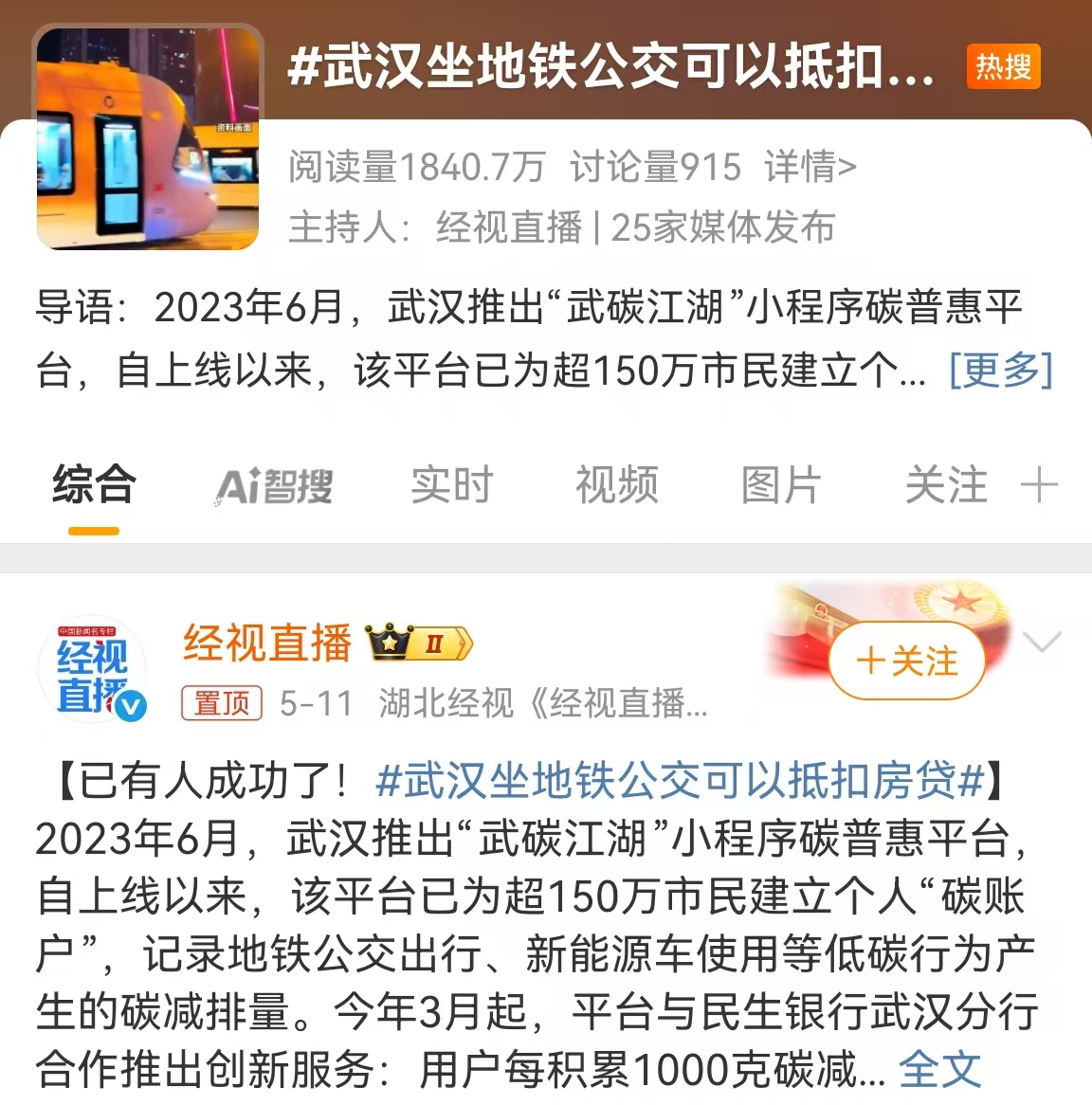Expand the post with 全文
Screen dimensions: 1092x1105
click(939, 1071)
